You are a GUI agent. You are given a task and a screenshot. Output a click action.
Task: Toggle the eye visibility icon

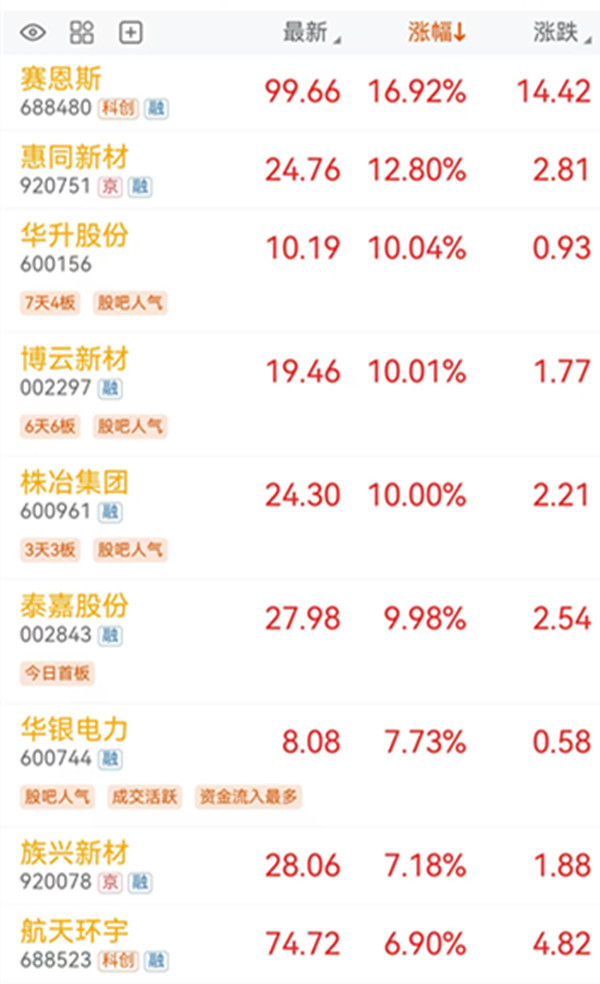pyautogui.click(x=33, y=32)
